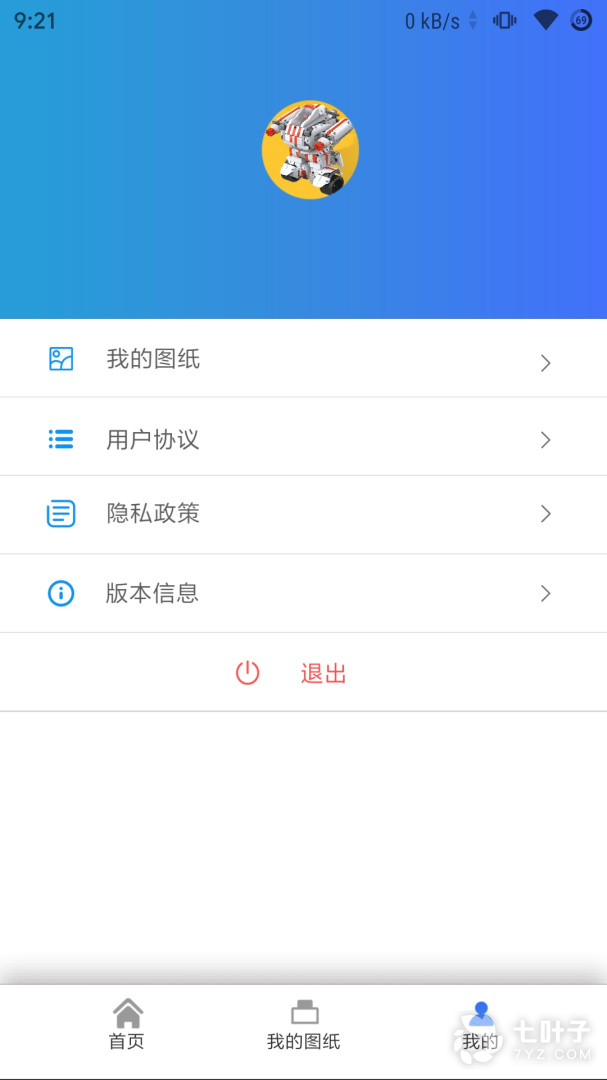Switch to the 首页 home tab

point(127,1025)
